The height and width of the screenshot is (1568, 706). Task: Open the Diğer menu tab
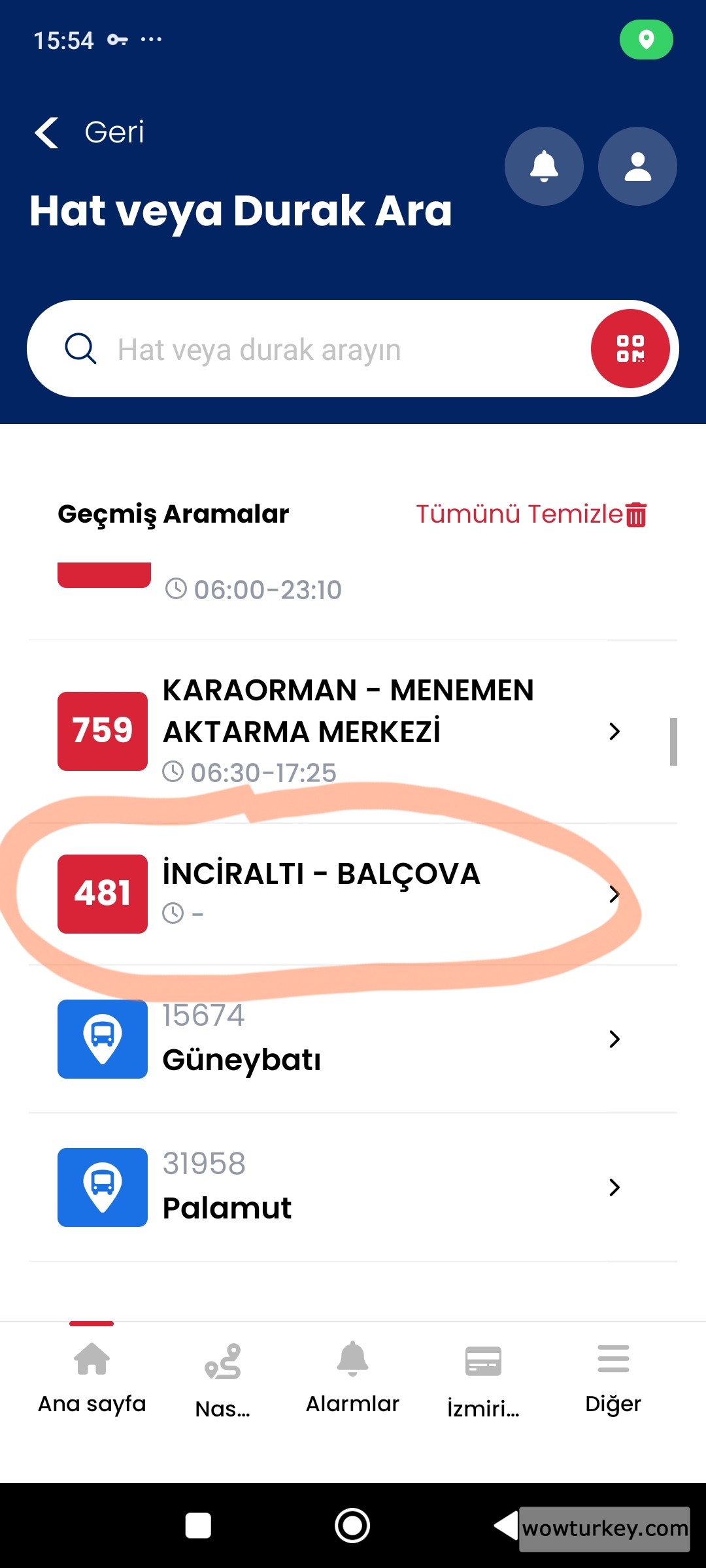coord(613,1375)
